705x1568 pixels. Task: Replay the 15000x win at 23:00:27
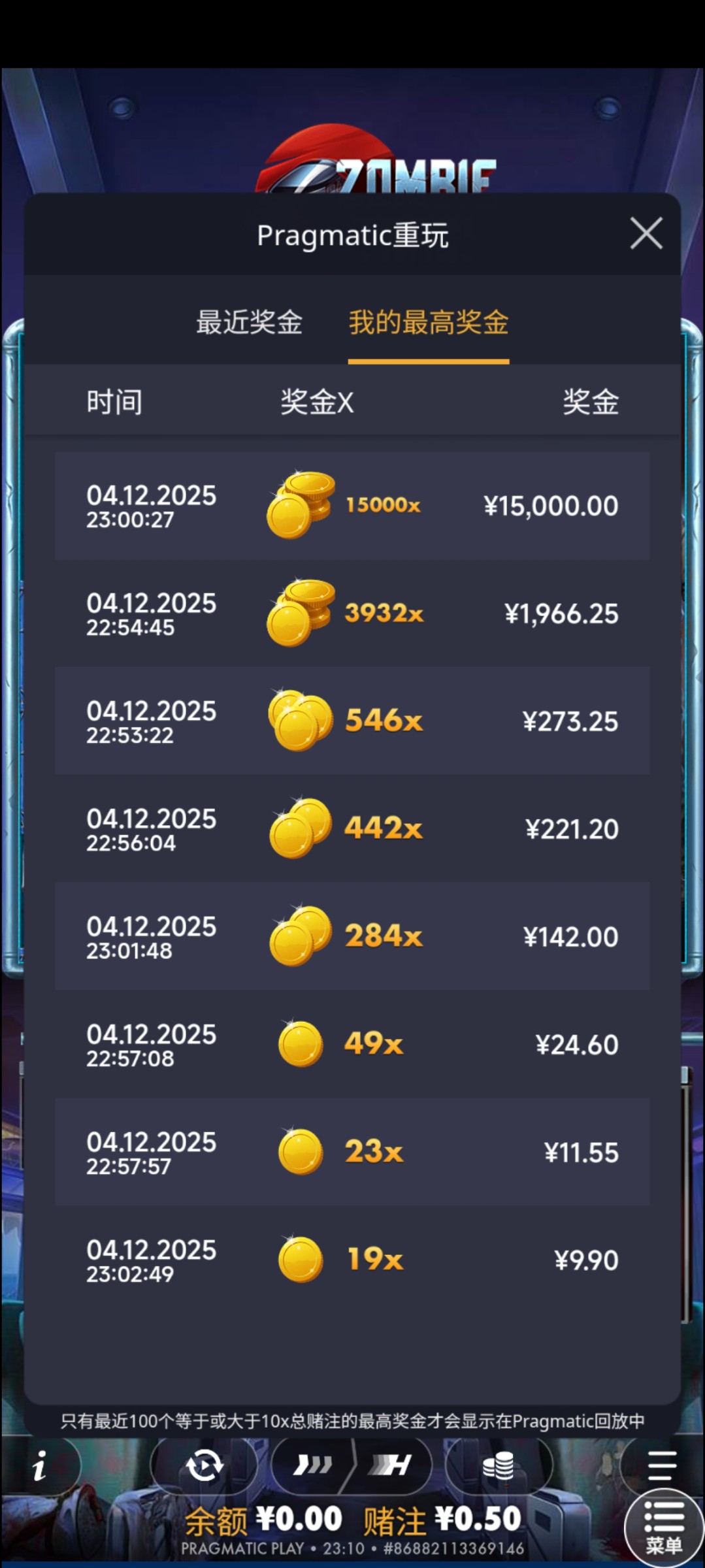coord(352,506)
